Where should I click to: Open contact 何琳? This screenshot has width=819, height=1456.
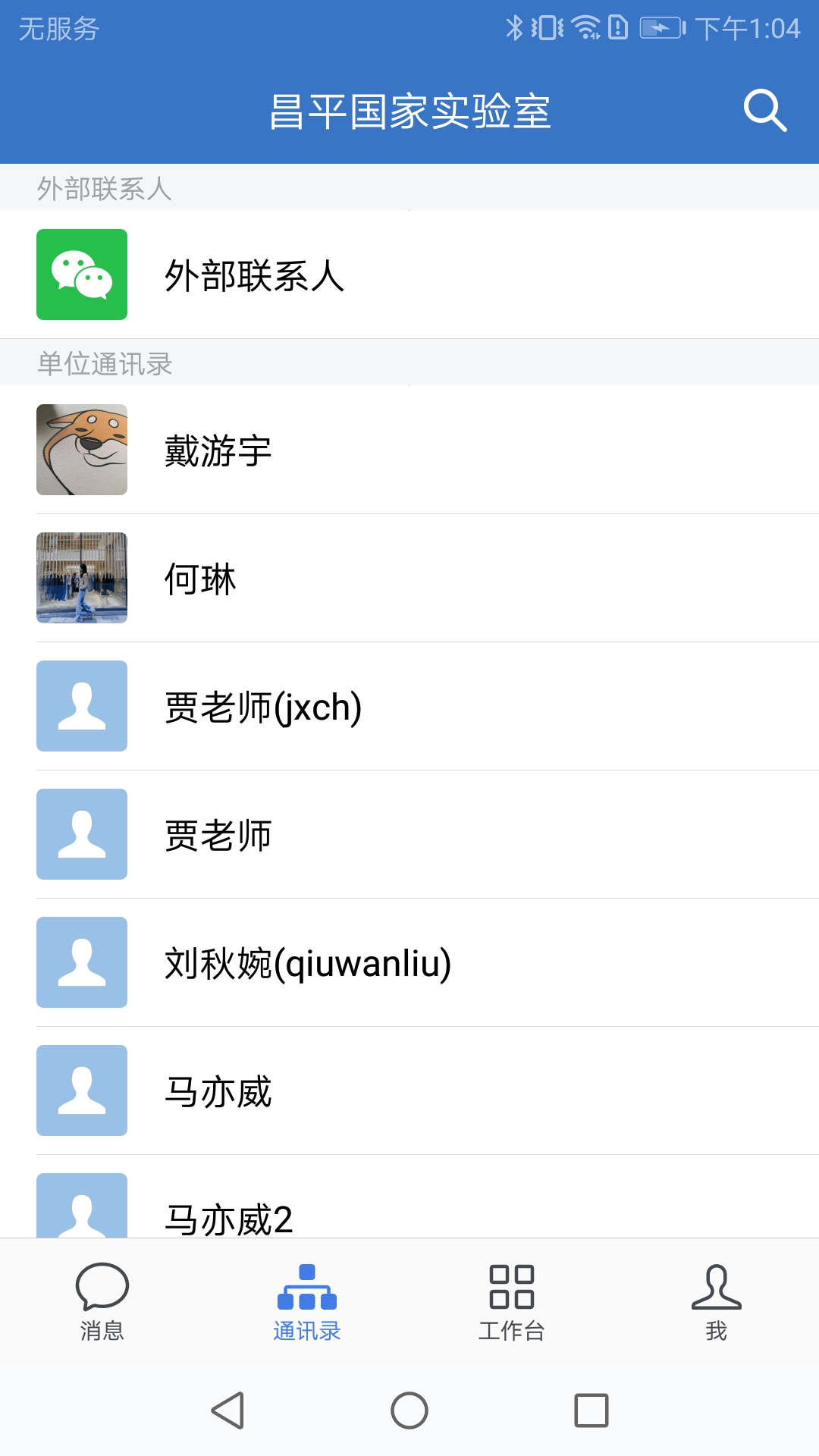(409, 579)
